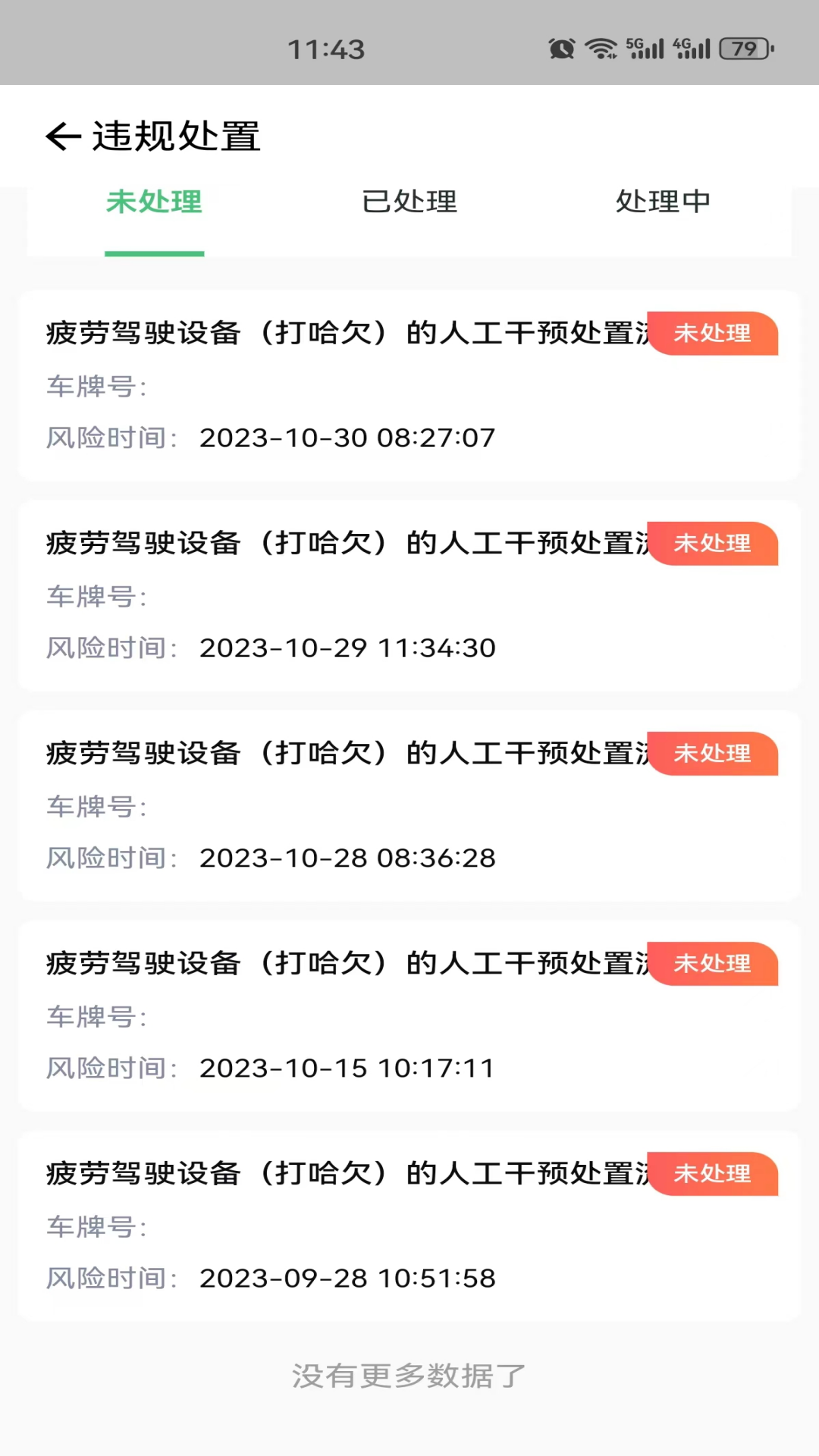Tap the 未处理 badge on the 2023-10-15 record
819x1456 pixels.
714,964
